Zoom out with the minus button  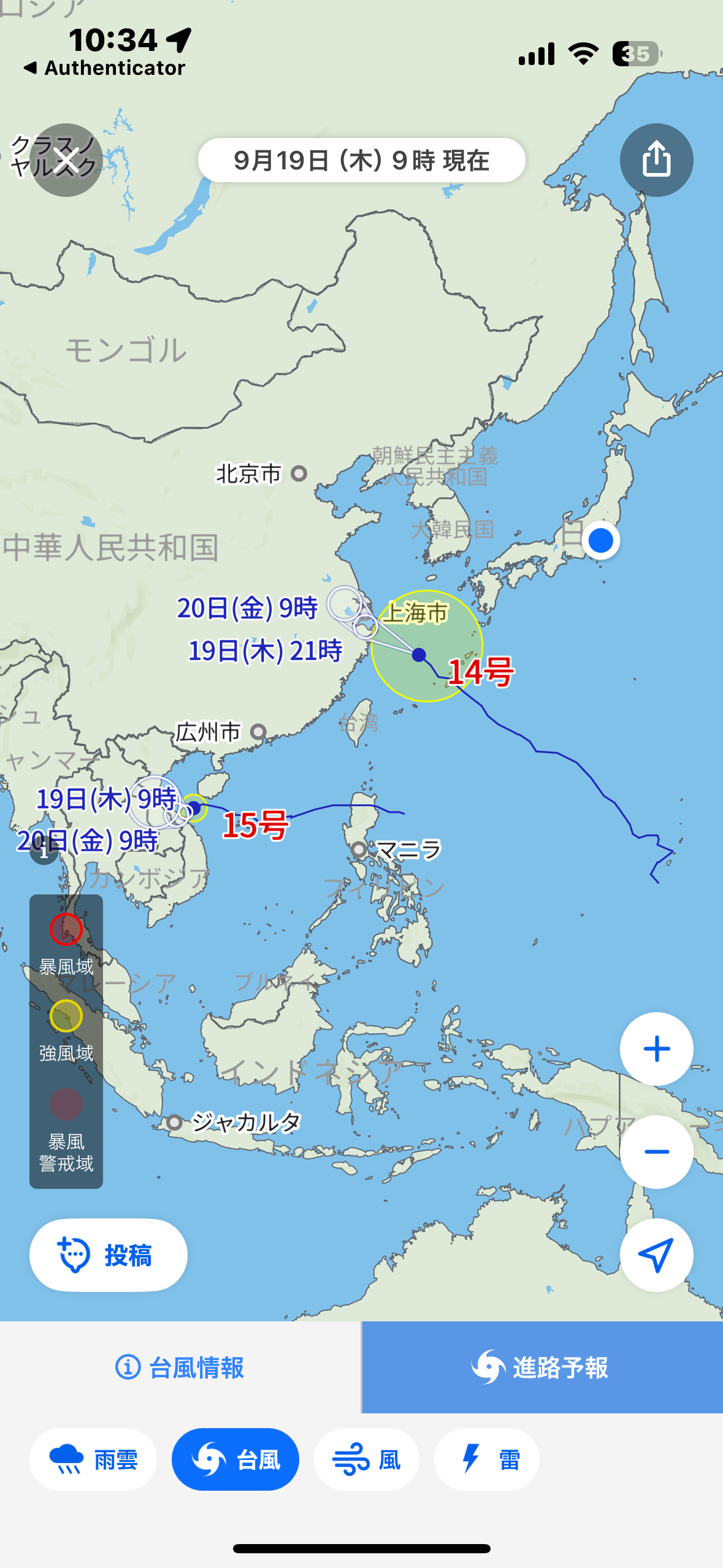[x=656, y=1152]
